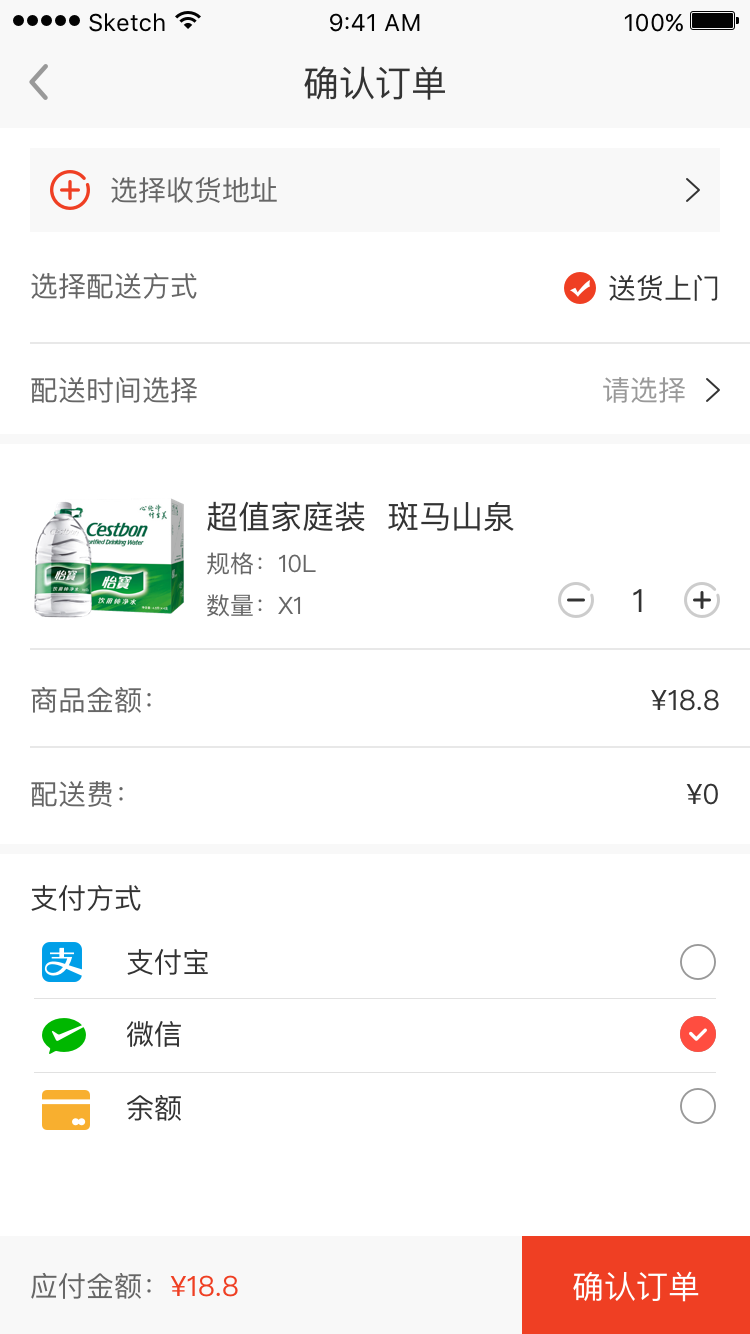Open the 超值家庭装 product image
Screen dimensions: 750x1334
click(109, 558)
